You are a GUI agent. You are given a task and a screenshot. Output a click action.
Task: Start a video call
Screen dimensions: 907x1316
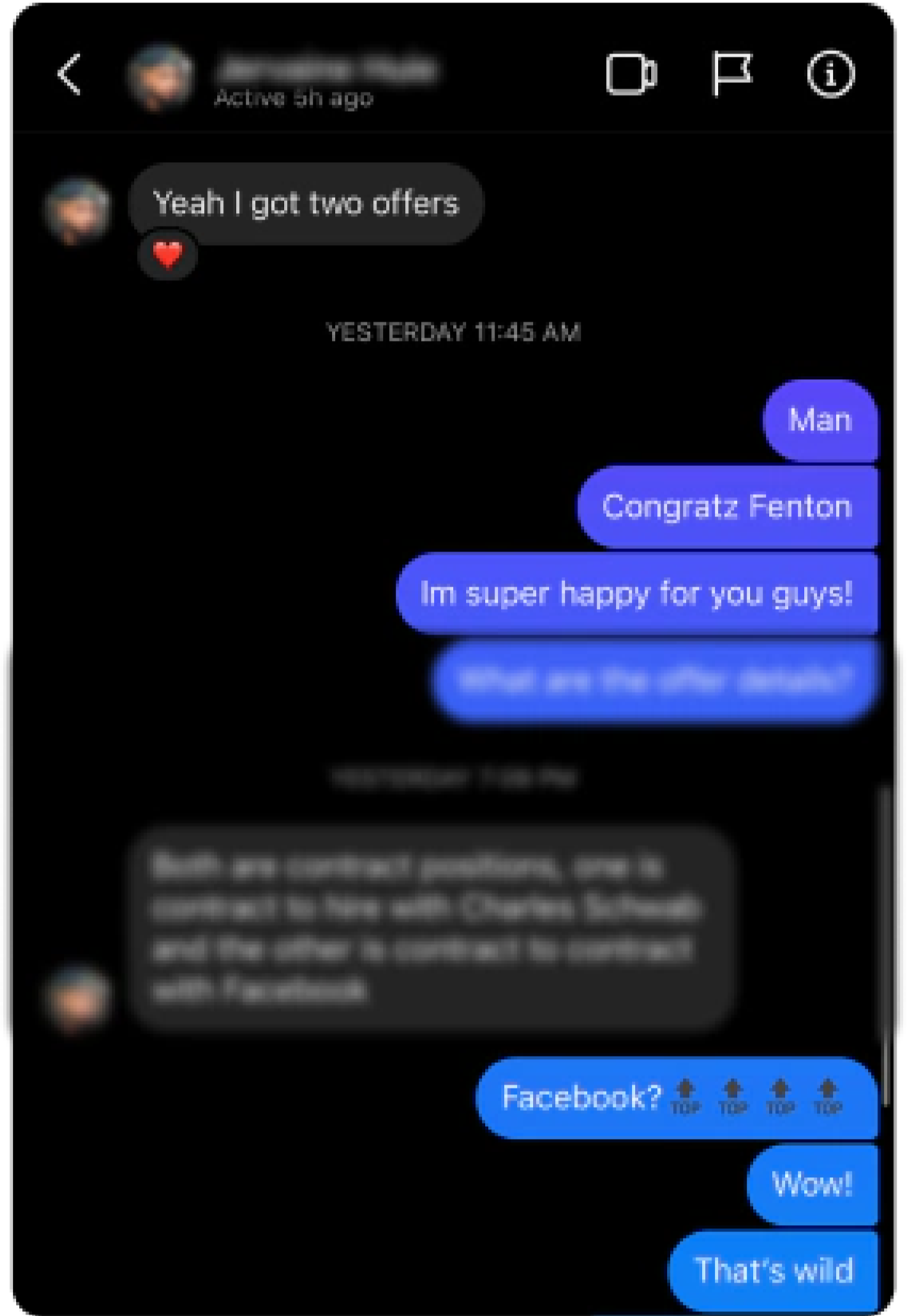click(x=632, y=75)
